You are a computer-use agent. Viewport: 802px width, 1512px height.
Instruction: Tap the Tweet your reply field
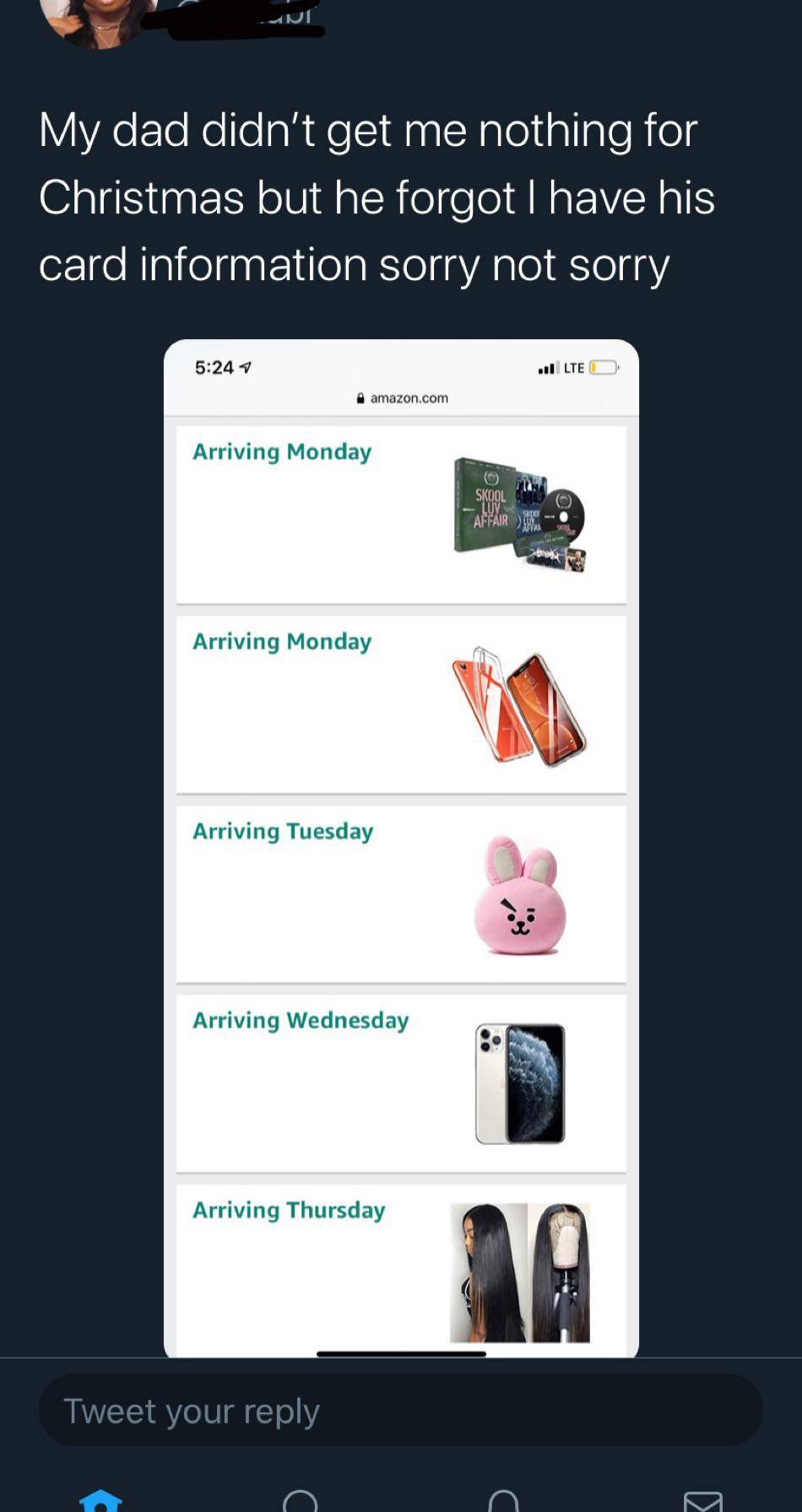point(401,1411)
